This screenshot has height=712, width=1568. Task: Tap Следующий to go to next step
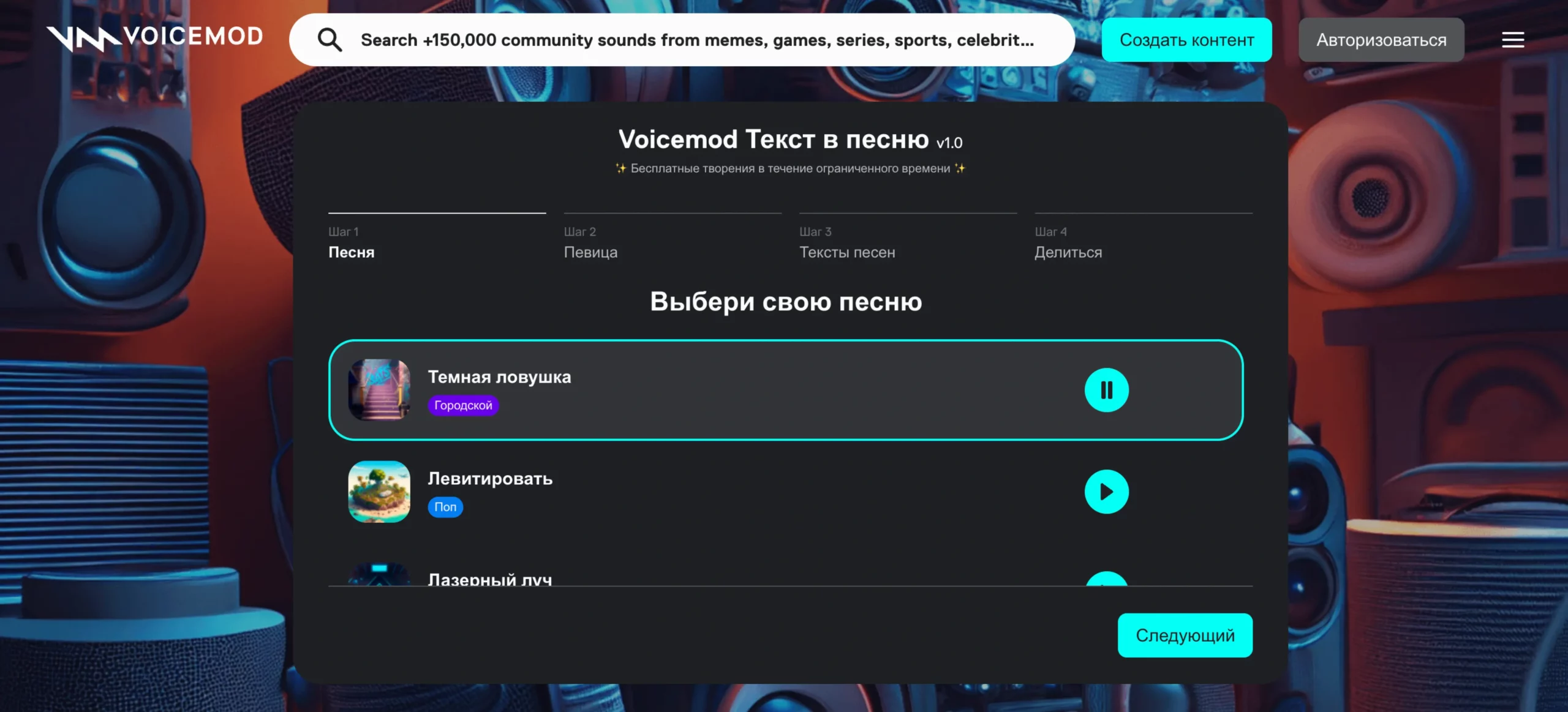(x=1185, y=635)
